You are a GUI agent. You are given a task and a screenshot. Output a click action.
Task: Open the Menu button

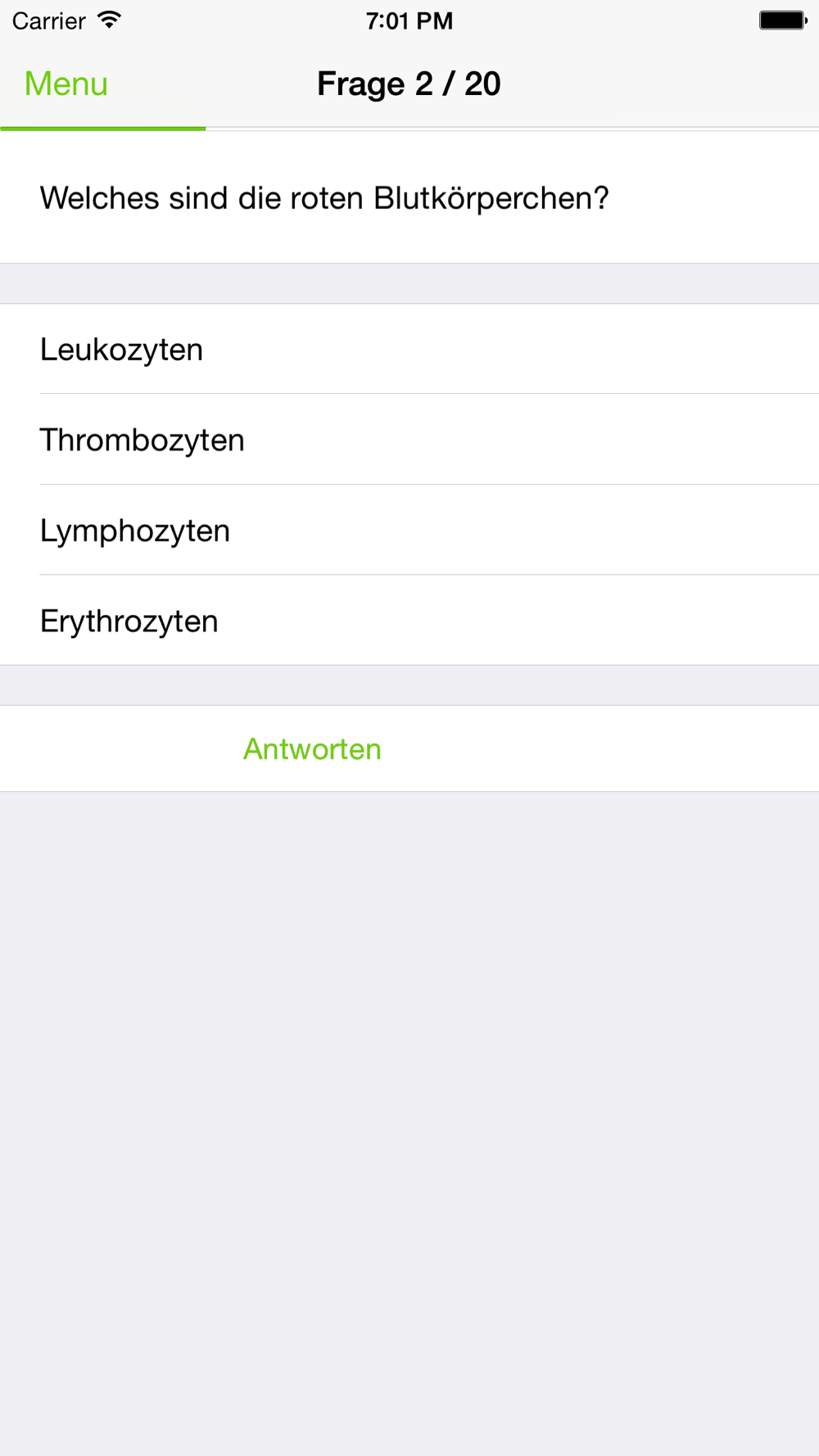pos(66,84)
